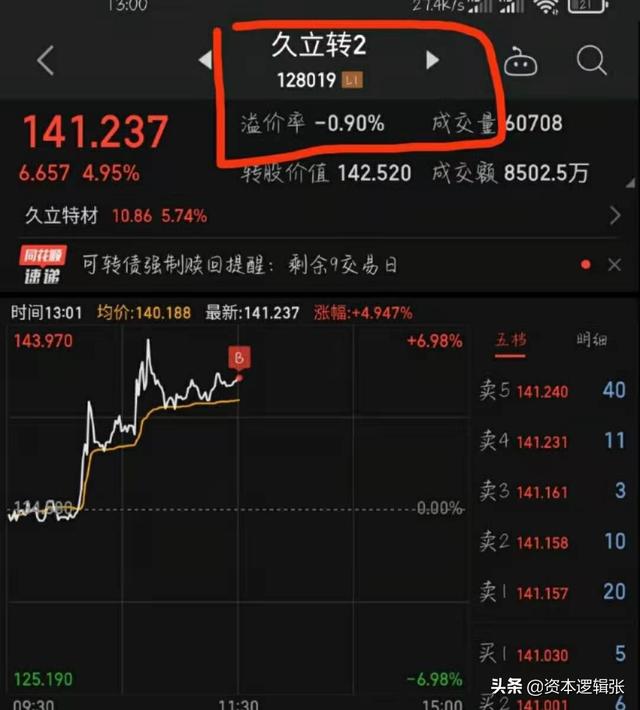
Task: Open the robot assistant icon
Action: [519, 61]
